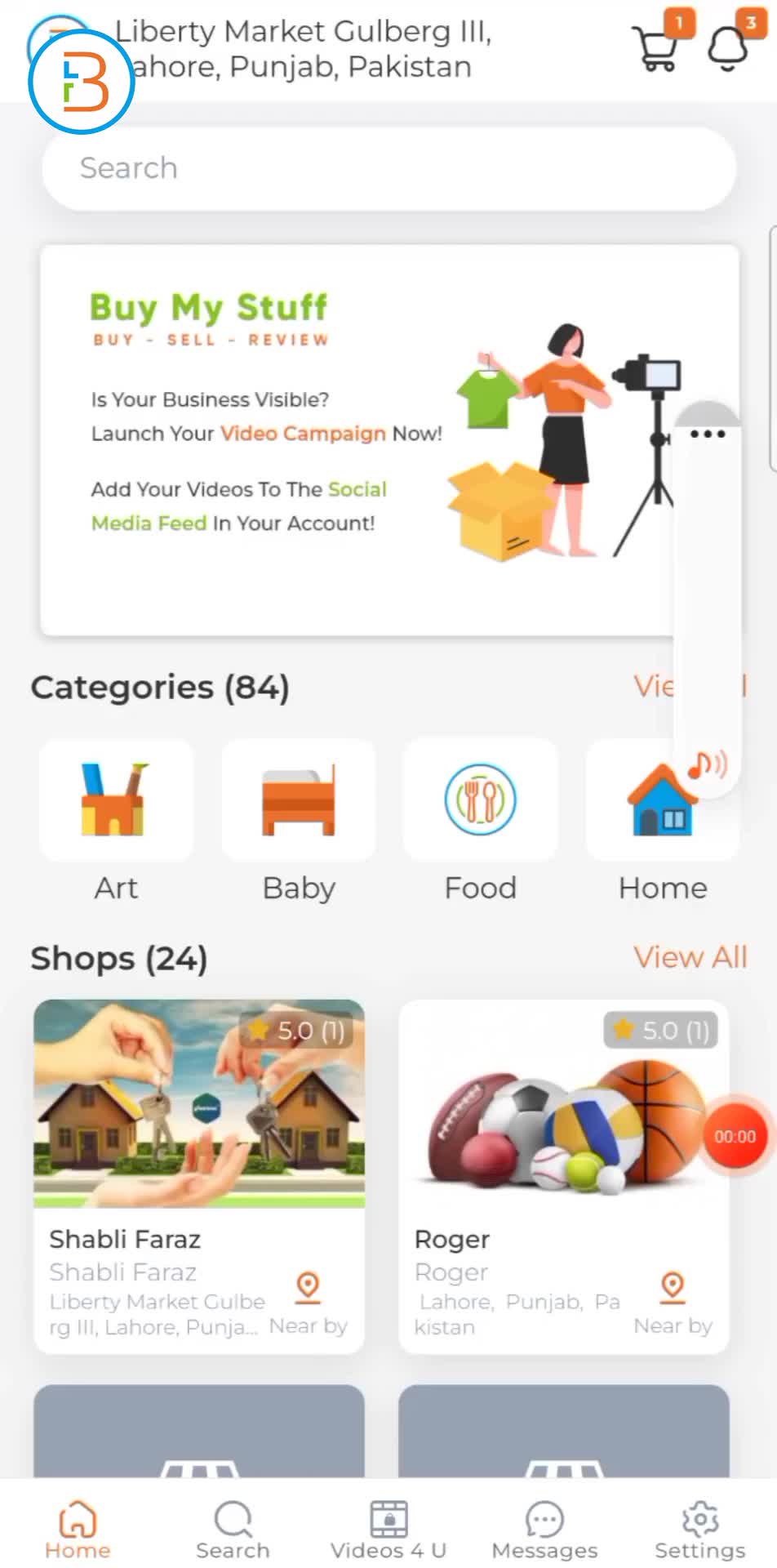Open the shopping cart
This screenshot has height=1568, width=777.
pyautogui.click(x=657, y=49)
